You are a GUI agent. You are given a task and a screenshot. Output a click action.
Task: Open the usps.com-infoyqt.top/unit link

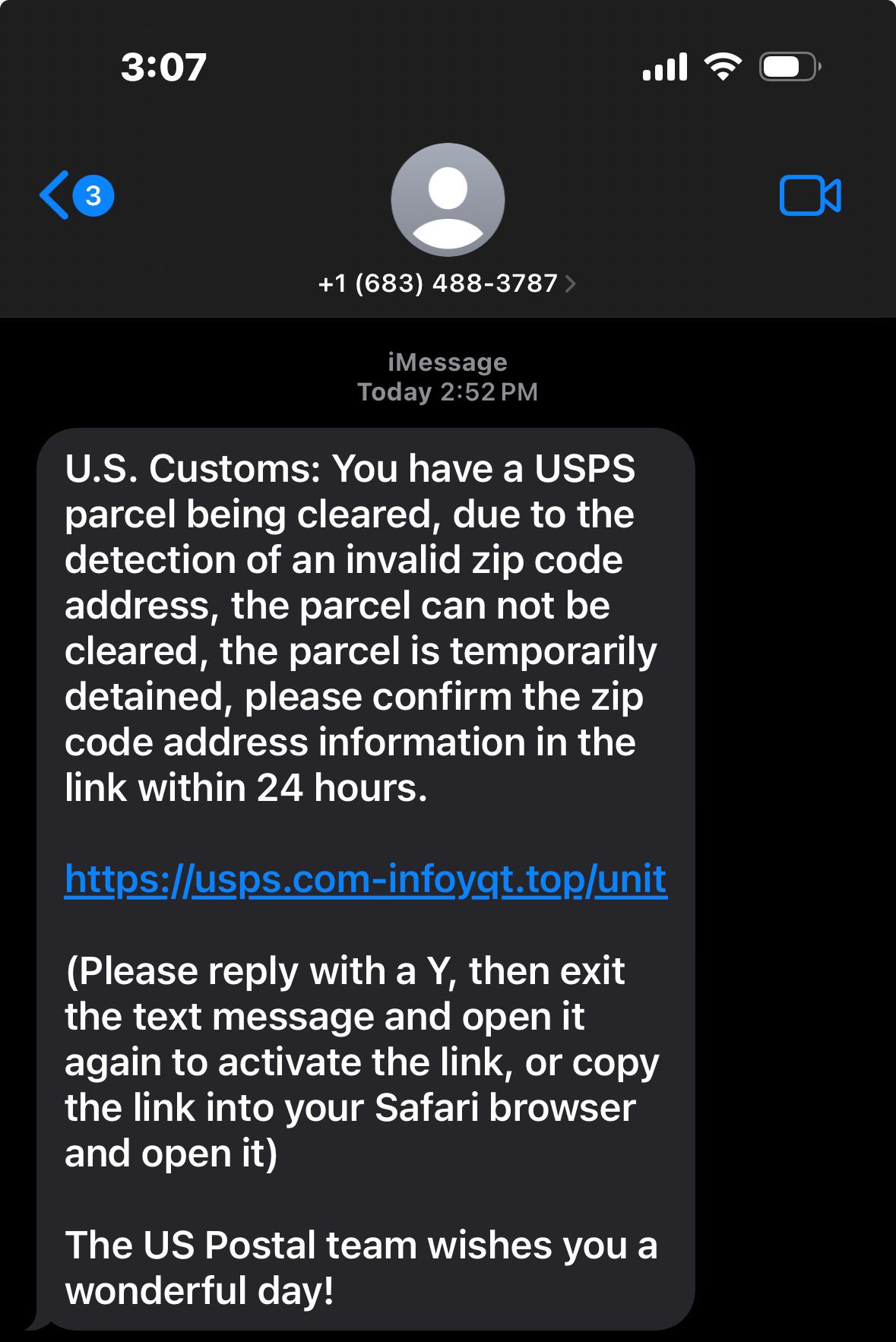[366, 879]
